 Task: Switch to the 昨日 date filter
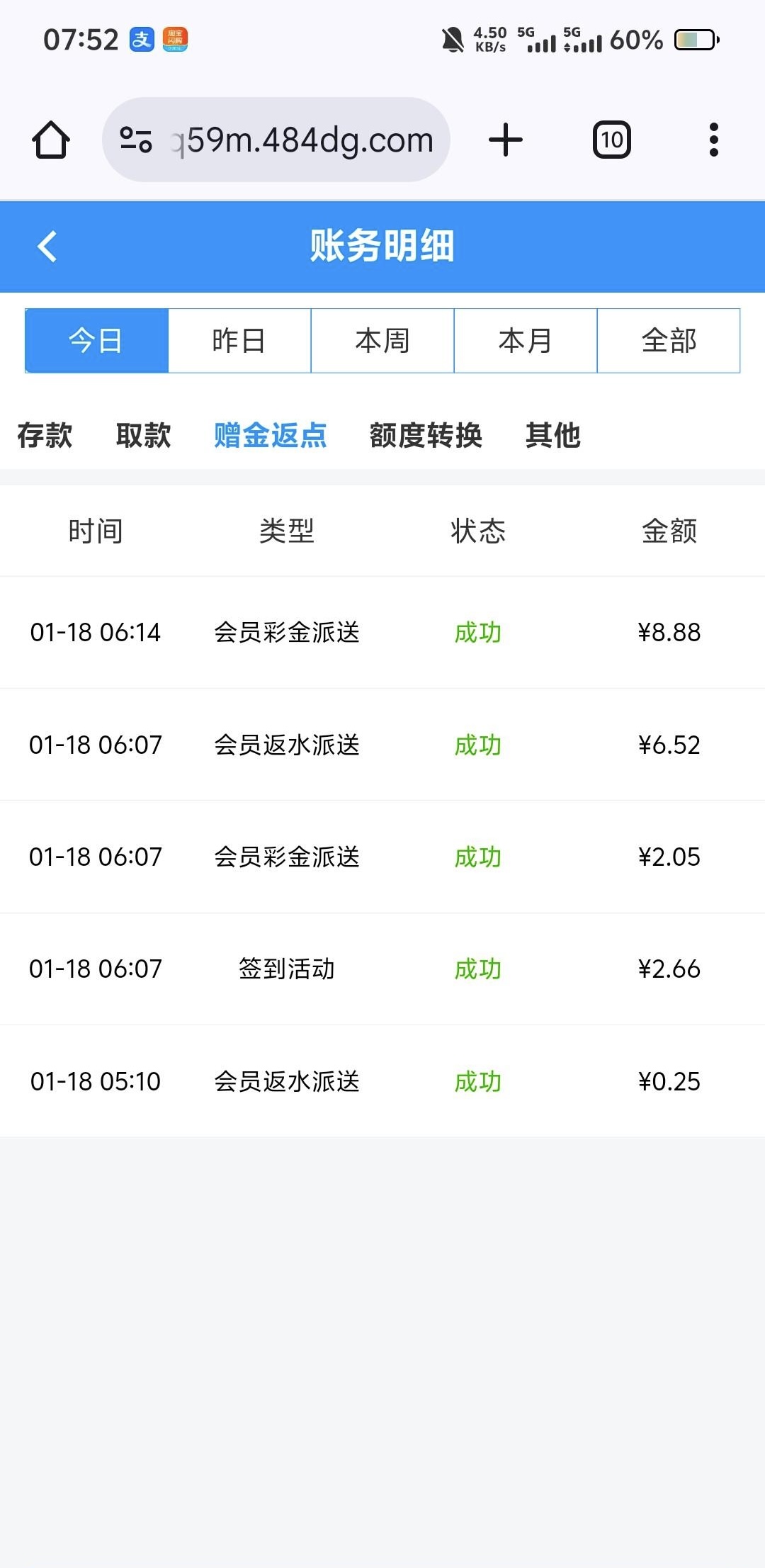pos(239,341)
